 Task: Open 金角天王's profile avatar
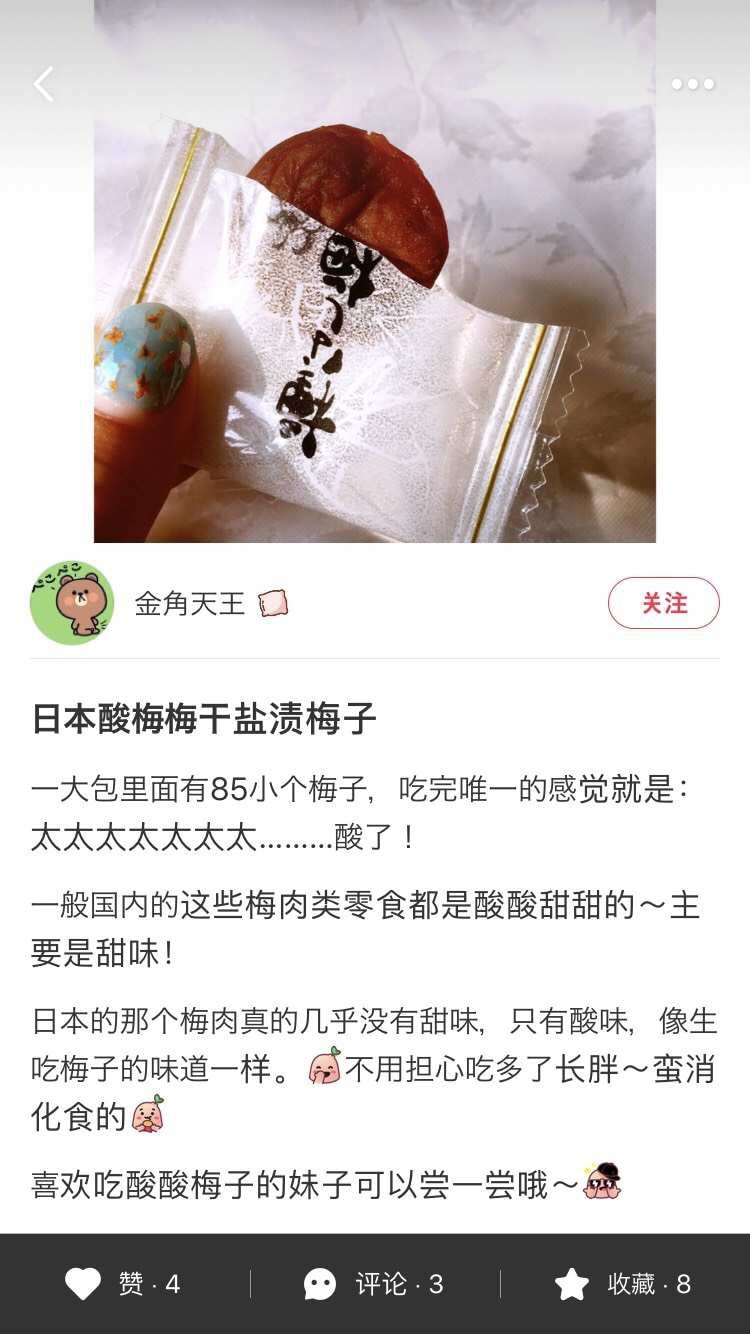point(72,602)
